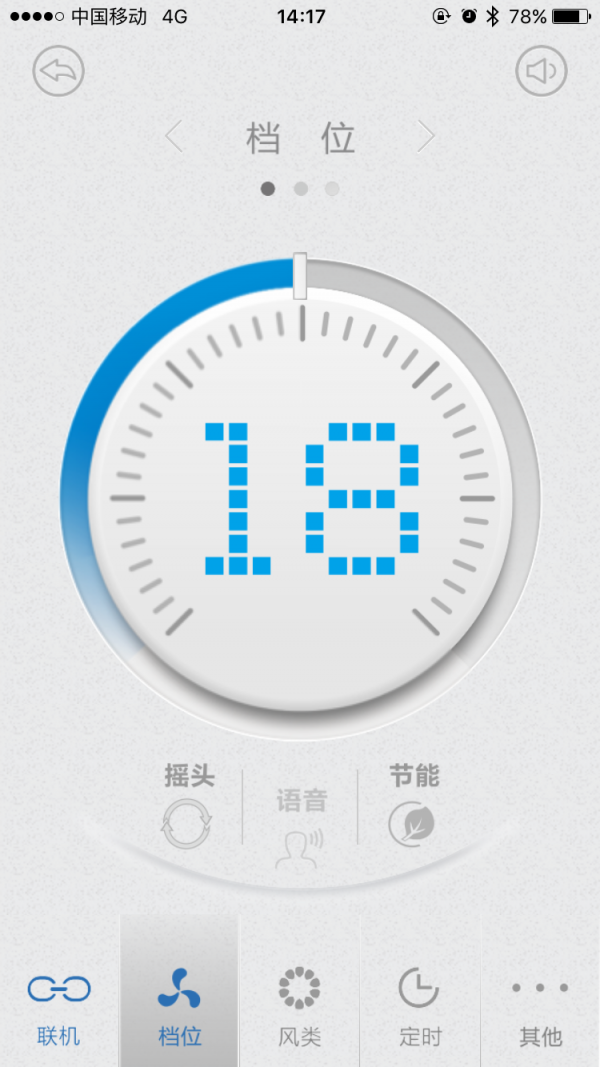Tap the second page indicator dot

pyautogui.click(x=300, y=188)
